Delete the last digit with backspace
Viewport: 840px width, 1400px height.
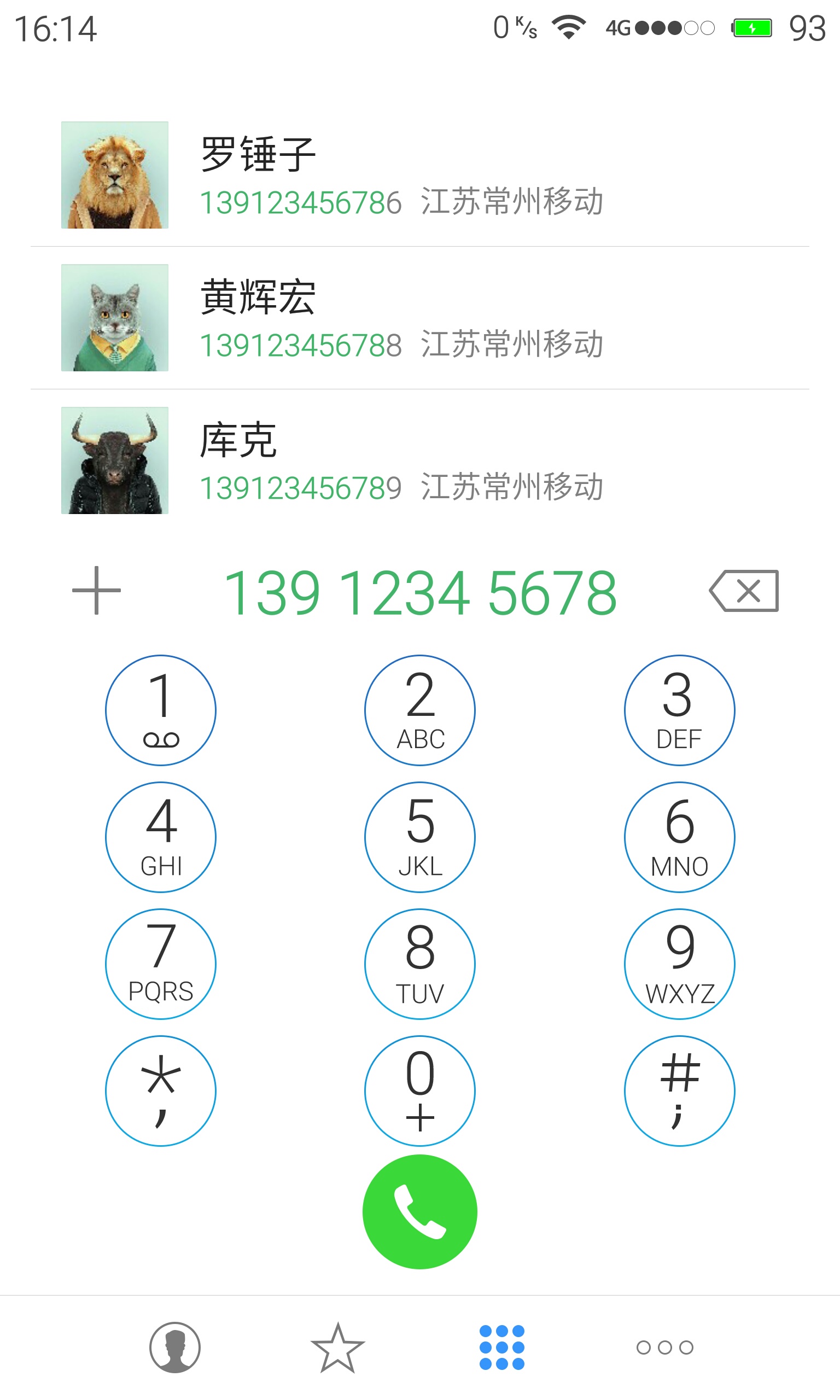[x=744, y=591]
